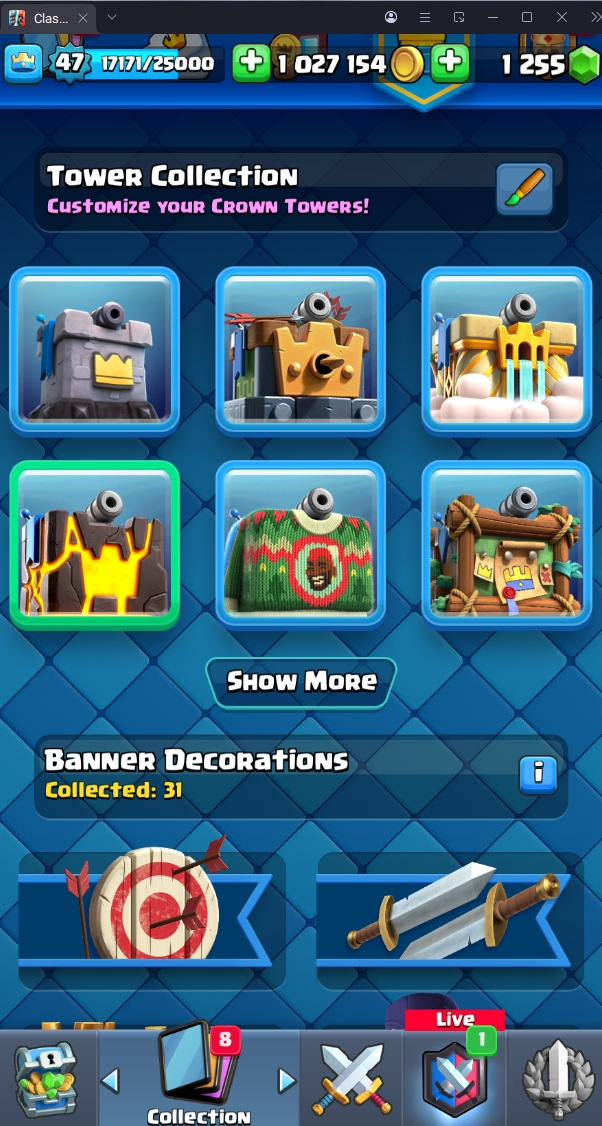Select the default gray stone tower skin
This screenshot has height=1126, width=602.
click(x=94, y=350)
